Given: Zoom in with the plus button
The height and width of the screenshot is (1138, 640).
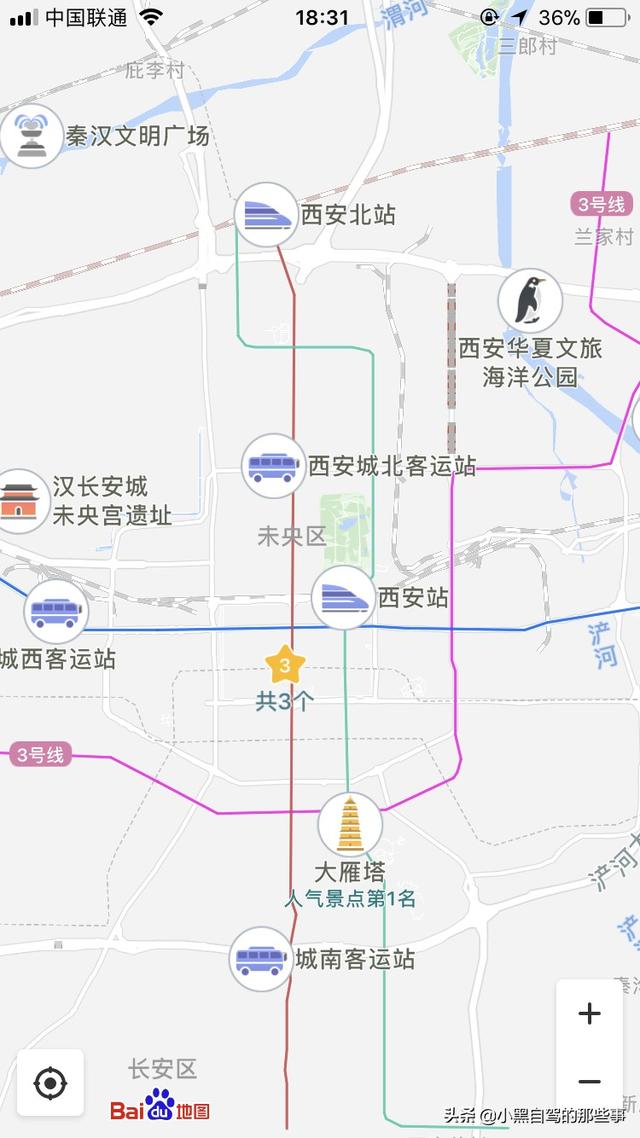Looking at the screenshot, I should (589, 1014).
